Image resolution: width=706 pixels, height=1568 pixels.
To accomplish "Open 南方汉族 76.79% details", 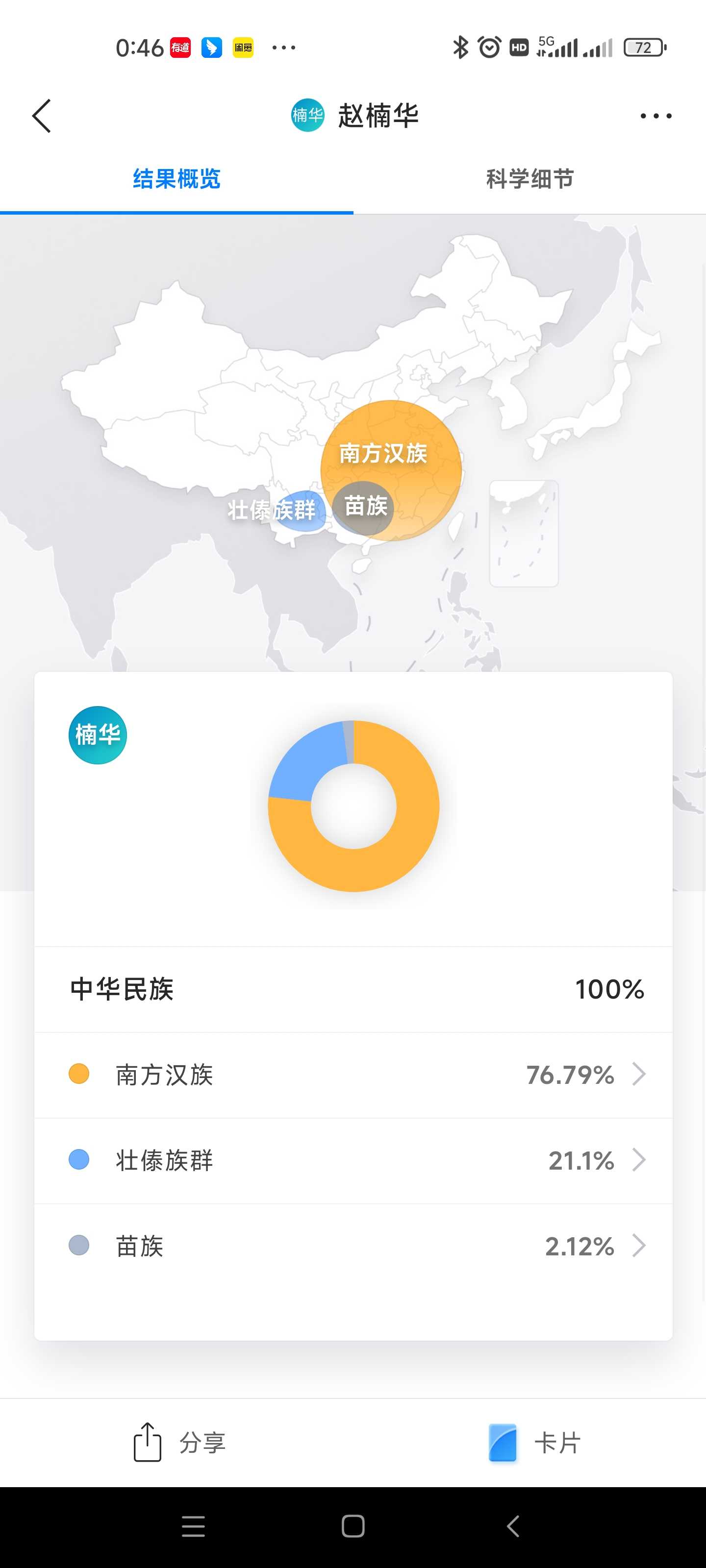I will tap(353, 1075).
